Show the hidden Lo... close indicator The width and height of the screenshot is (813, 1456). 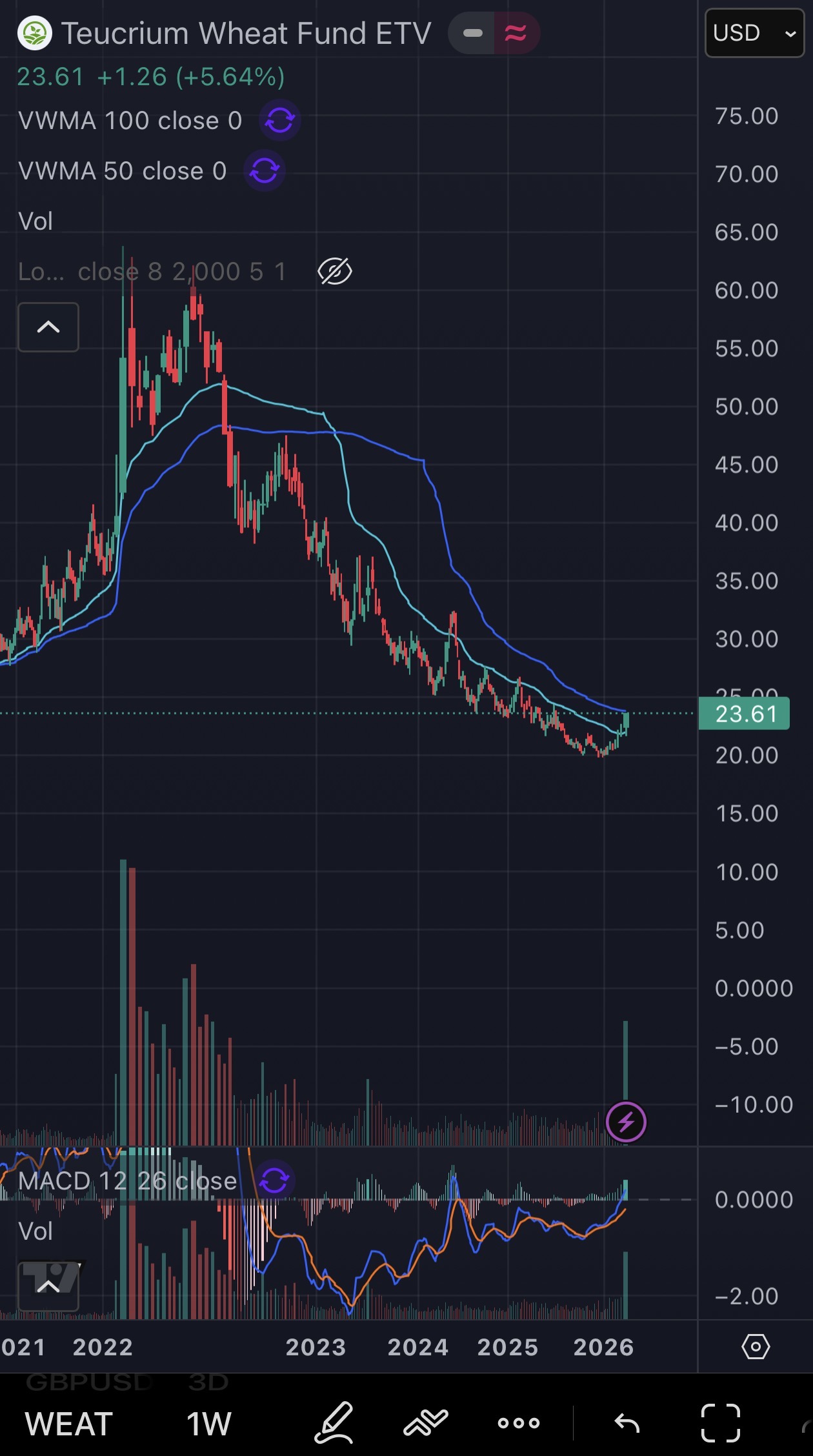pos(335,271)
